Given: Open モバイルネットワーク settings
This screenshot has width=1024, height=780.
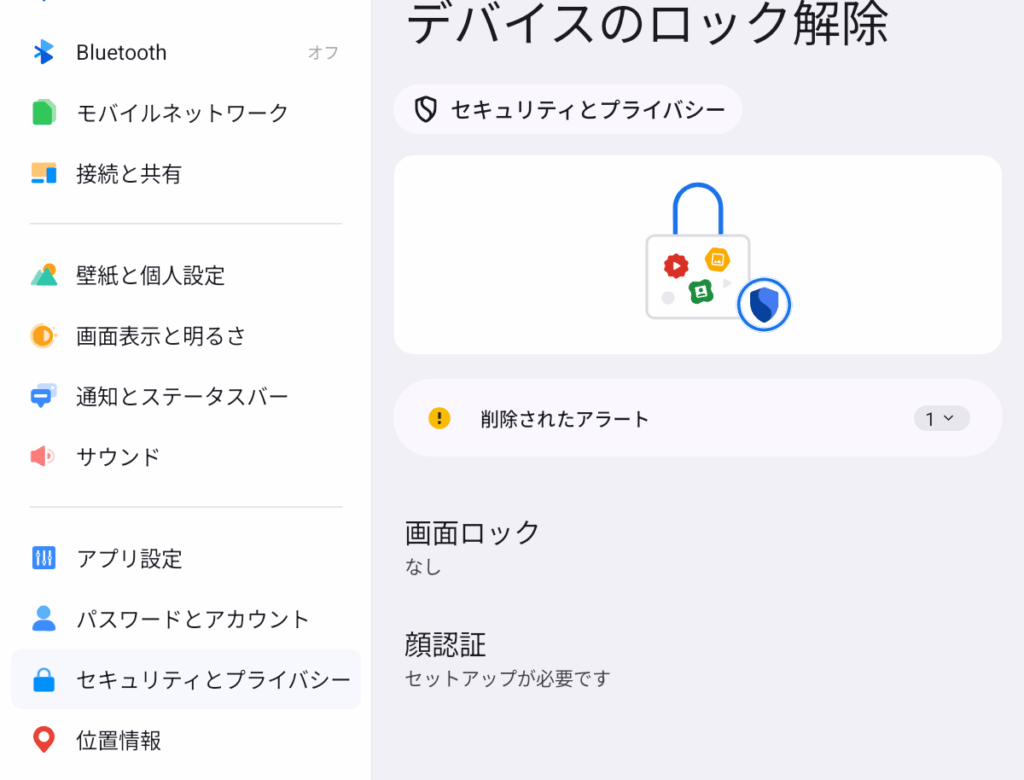Looking at the screenshot, I should 185,113.
